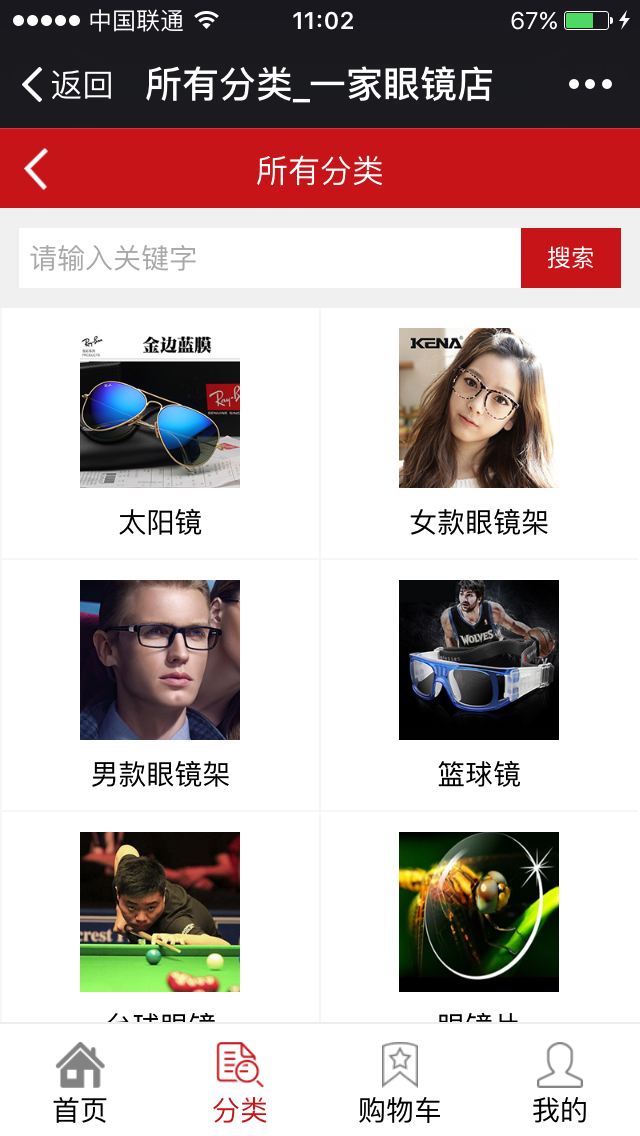Open the 男款眼镜架 category

click(160, 684)
